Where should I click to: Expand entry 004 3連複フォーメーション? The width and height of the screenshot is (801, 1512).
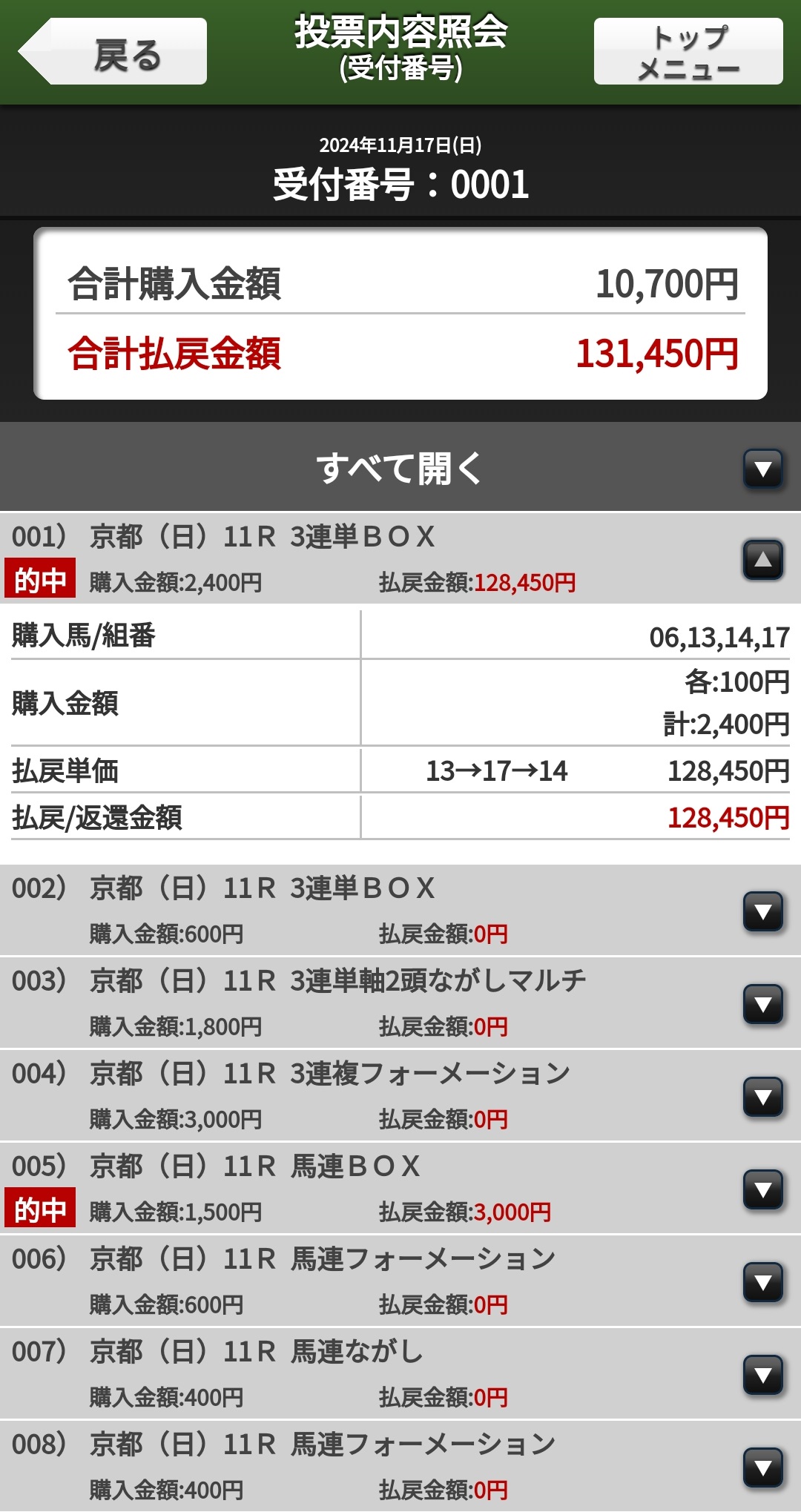pyautogui.click(x=762, y=1097)
